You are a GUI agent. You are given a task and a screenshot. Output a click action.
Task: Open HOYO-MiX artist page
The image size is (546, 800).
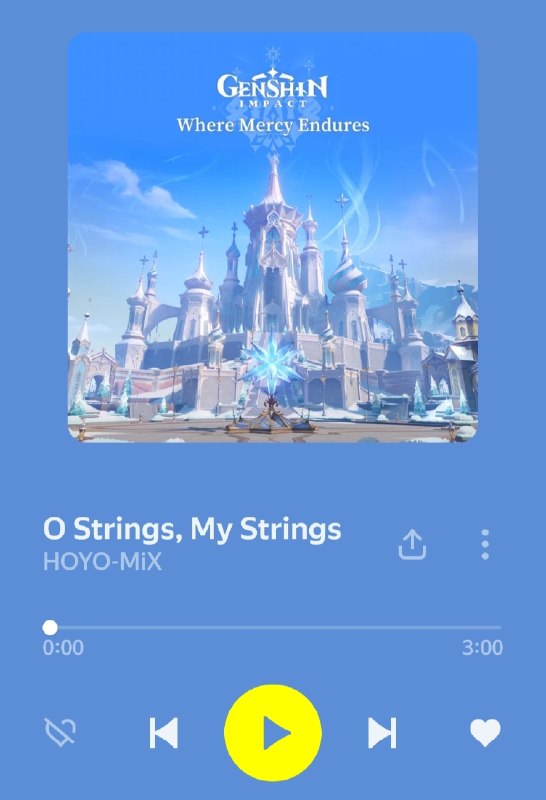[x=102, y=562]
